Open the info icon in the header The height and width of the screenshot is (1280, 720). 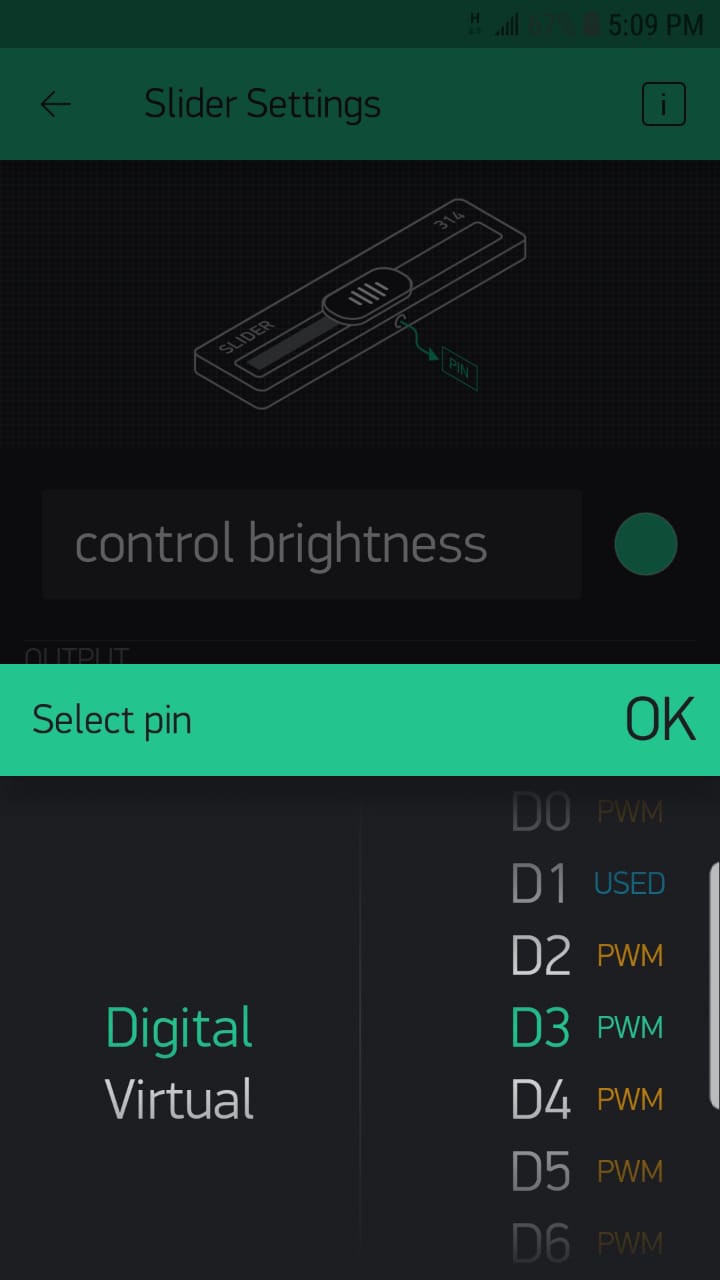tap(664, 104)
